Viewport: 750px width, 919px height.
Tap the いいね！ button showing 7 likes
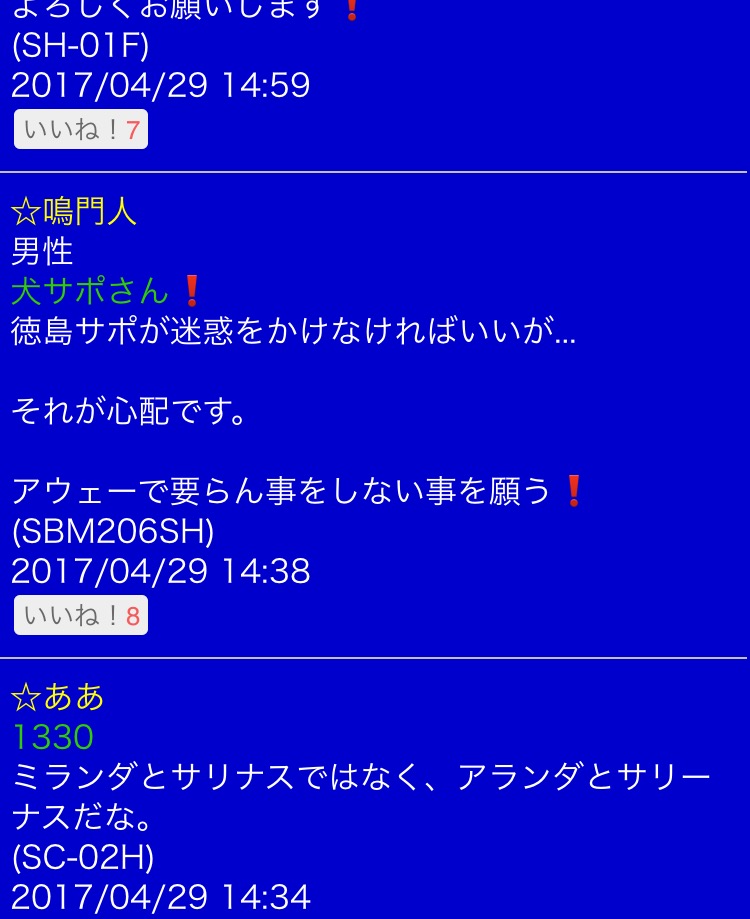point(81,130)
